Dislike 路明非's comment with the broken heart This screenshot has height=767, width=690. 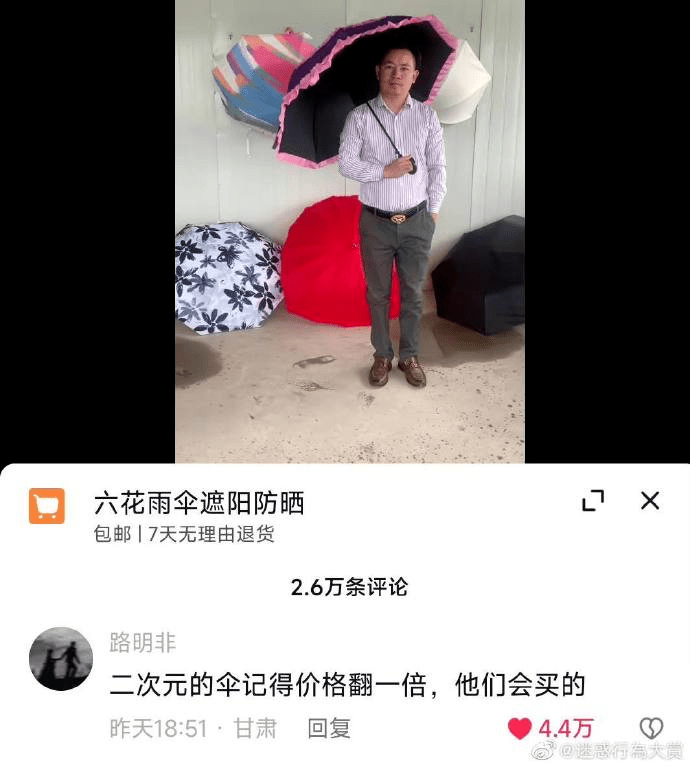650,728
